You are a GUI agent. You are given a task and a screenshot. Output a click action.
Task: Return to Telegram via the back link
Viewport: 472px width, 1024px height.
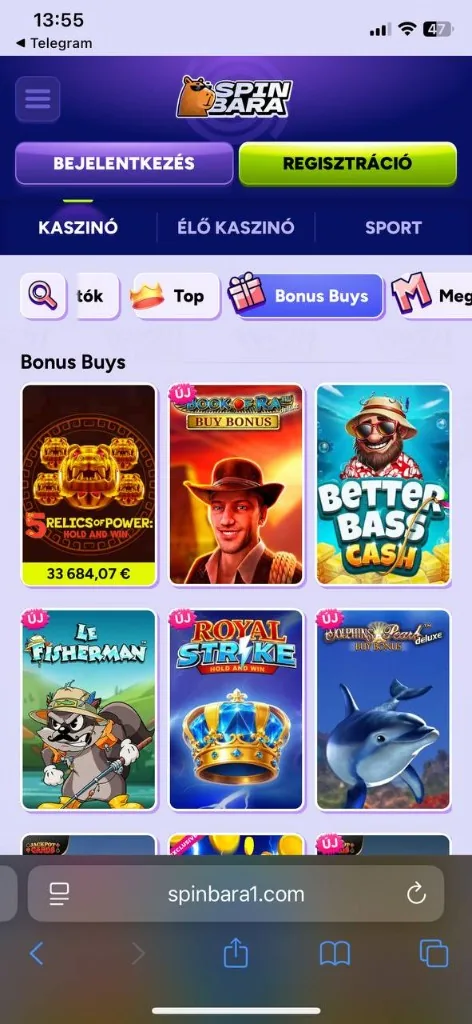(54, 43)
